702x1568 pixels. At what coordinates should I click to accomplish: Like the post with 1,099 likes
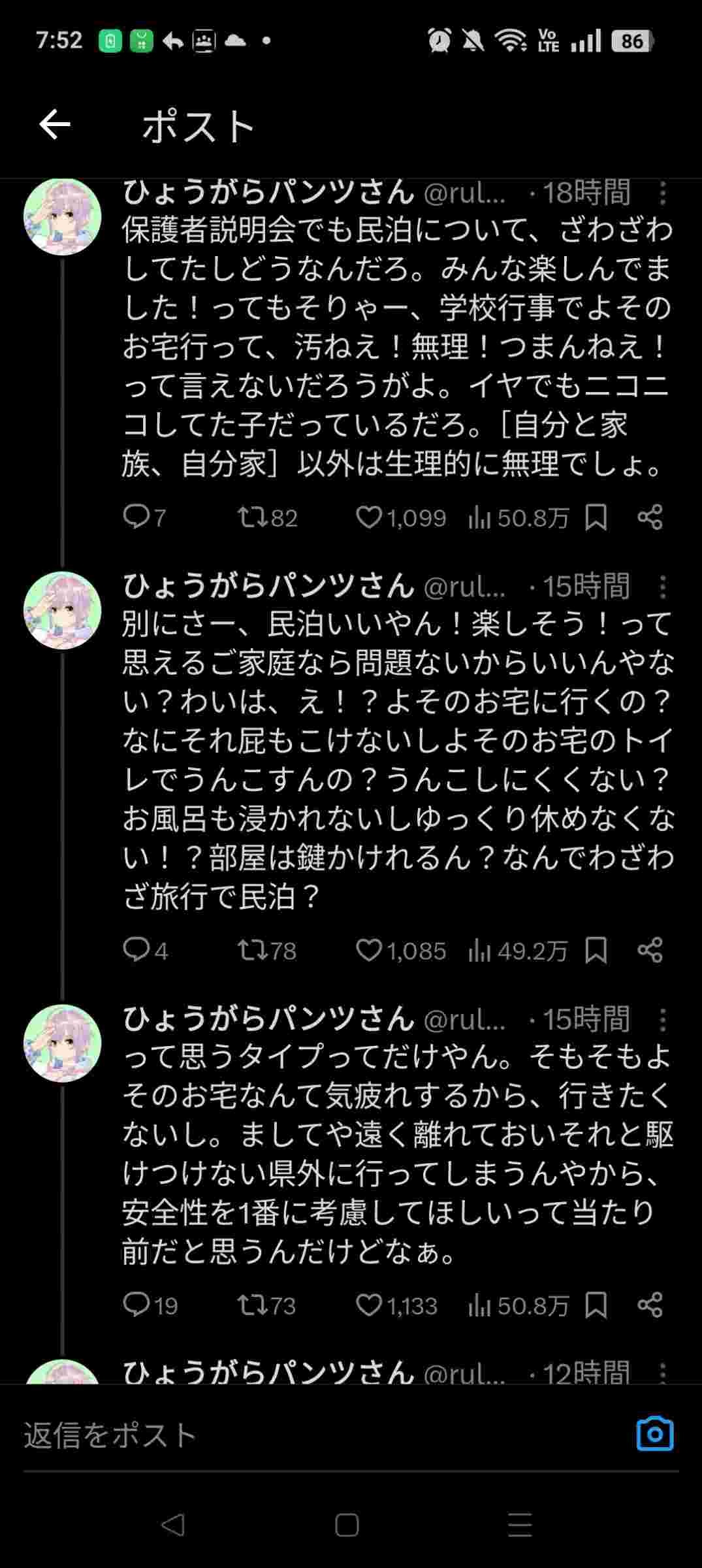(369, 517)
